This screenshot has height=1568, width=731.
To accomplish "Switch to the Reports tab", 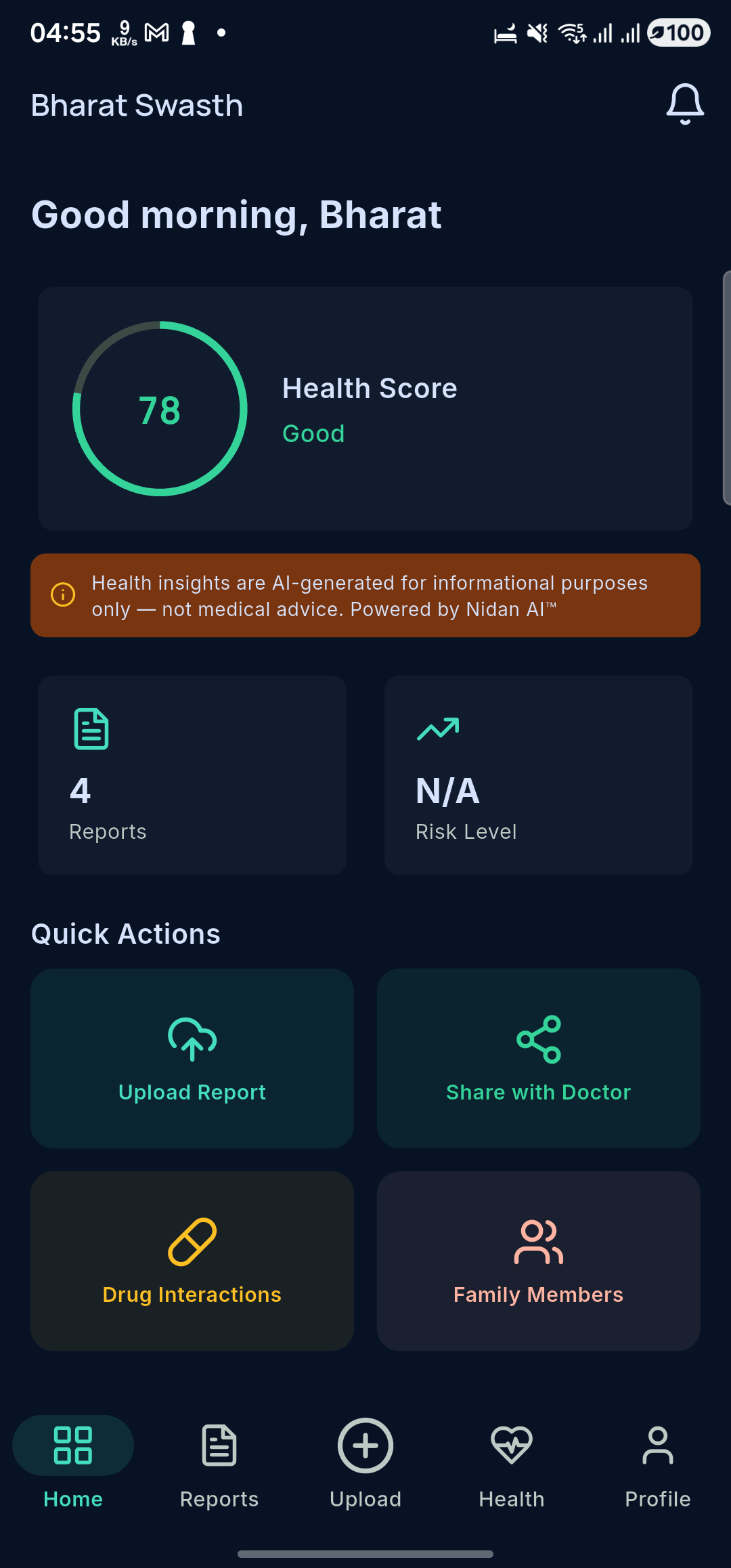I will coord(219,1464).
